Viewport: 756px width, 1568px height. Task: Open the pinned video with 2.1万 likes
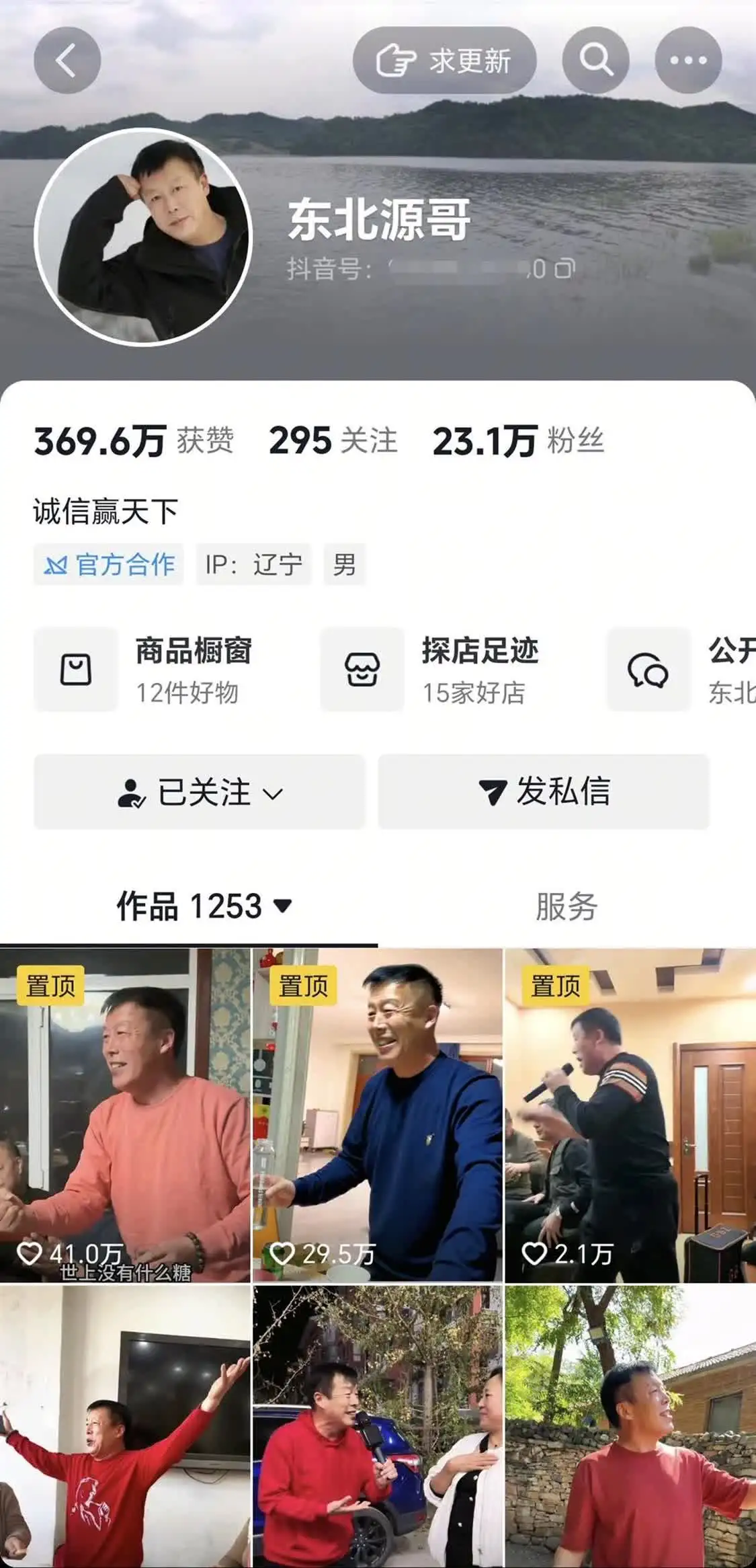(x=630, y=1115)
